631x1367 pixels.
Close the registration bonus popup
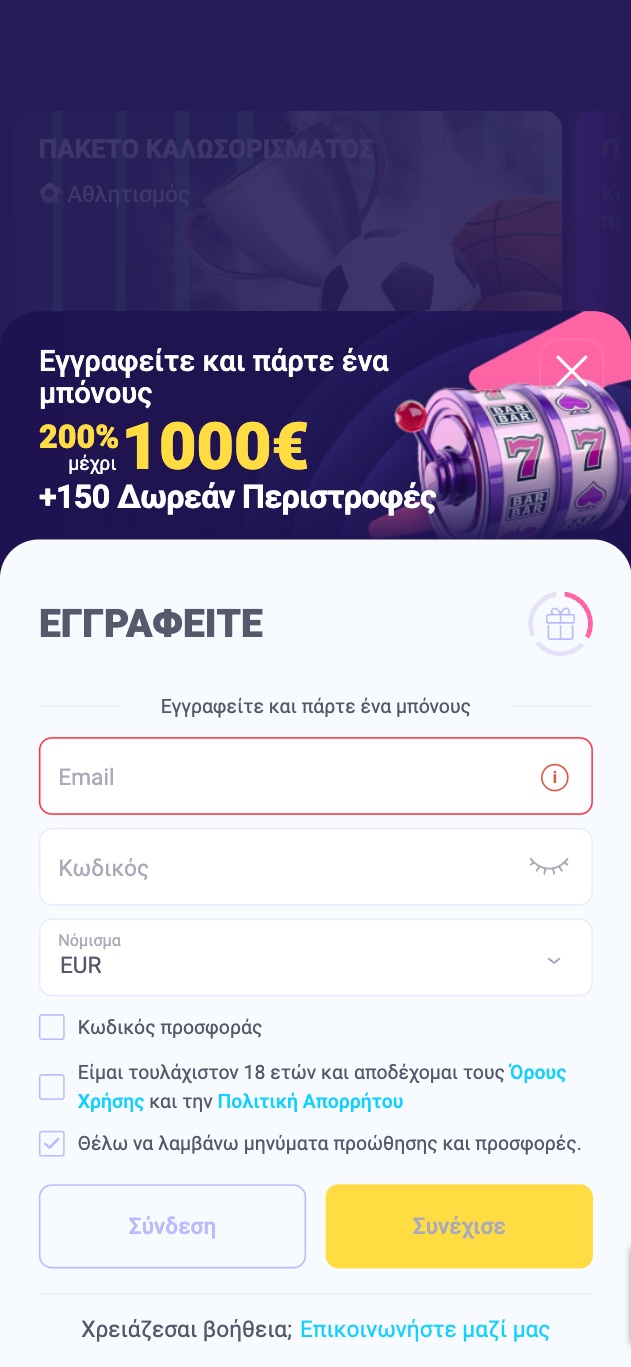(x=572, y=371)
